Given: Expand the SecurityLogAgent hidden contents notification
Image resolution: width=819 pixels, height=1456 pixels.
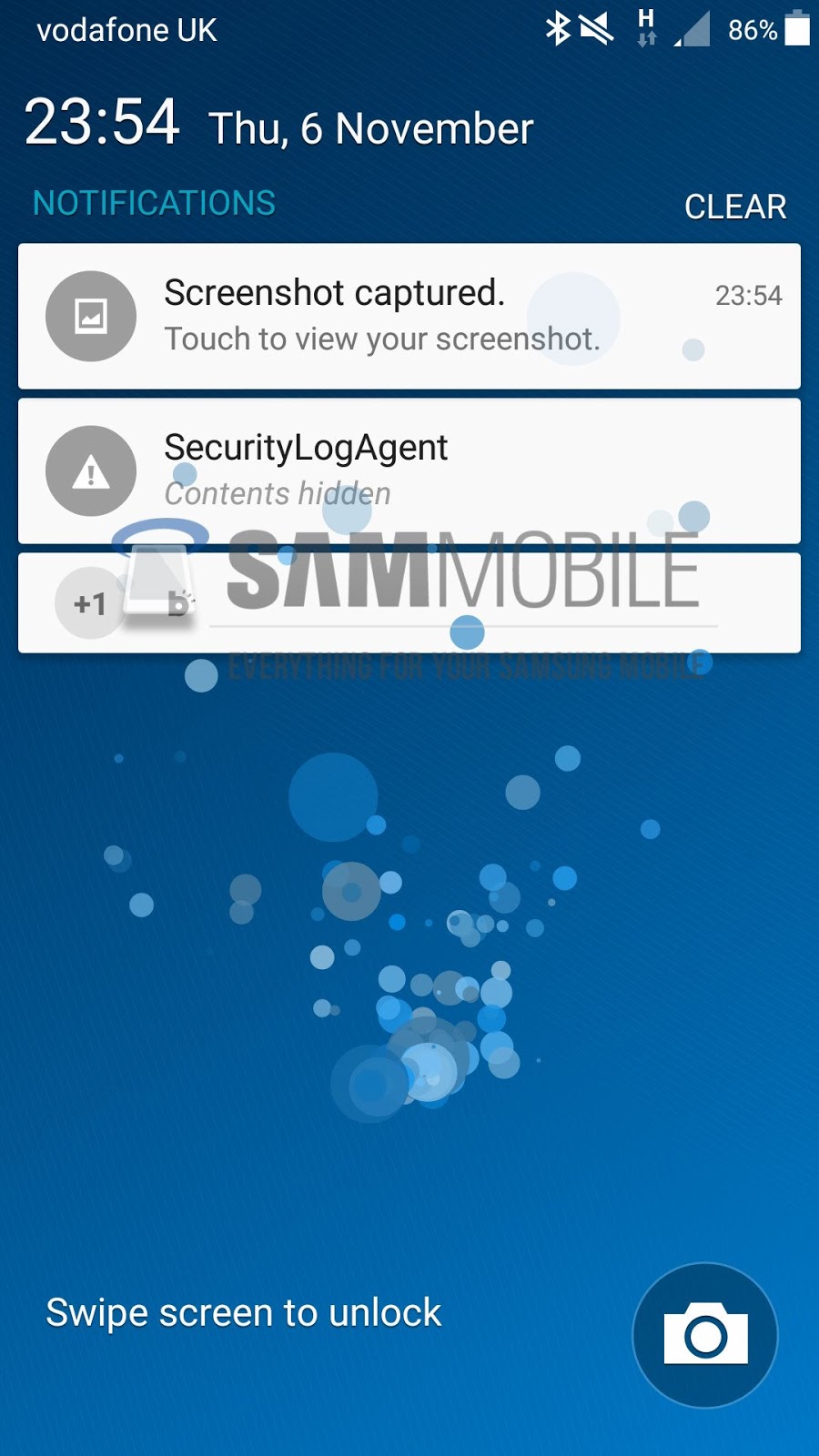Looking at the screenshot, I should 409,470.
